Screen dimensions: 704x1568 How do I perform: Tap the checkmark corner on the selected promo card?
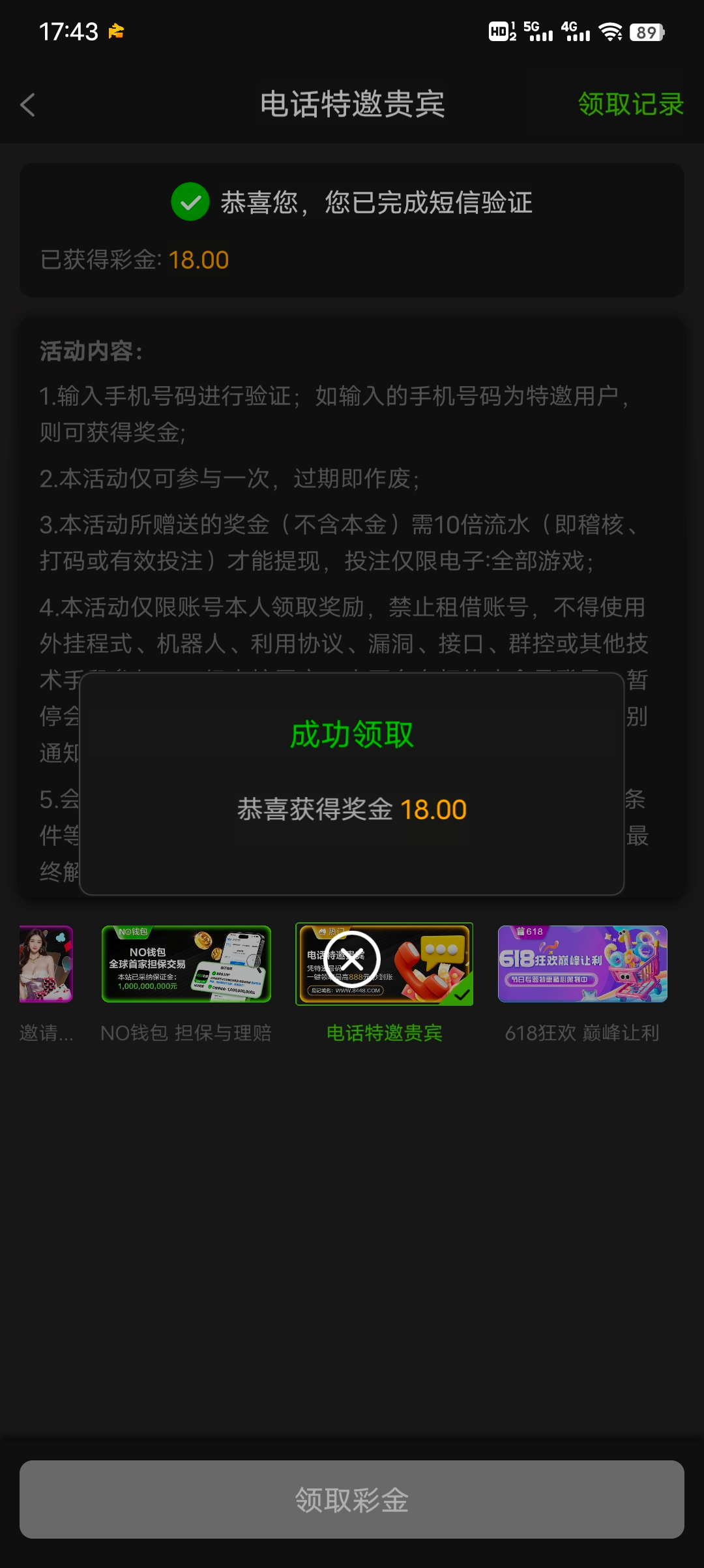[463, 994]
